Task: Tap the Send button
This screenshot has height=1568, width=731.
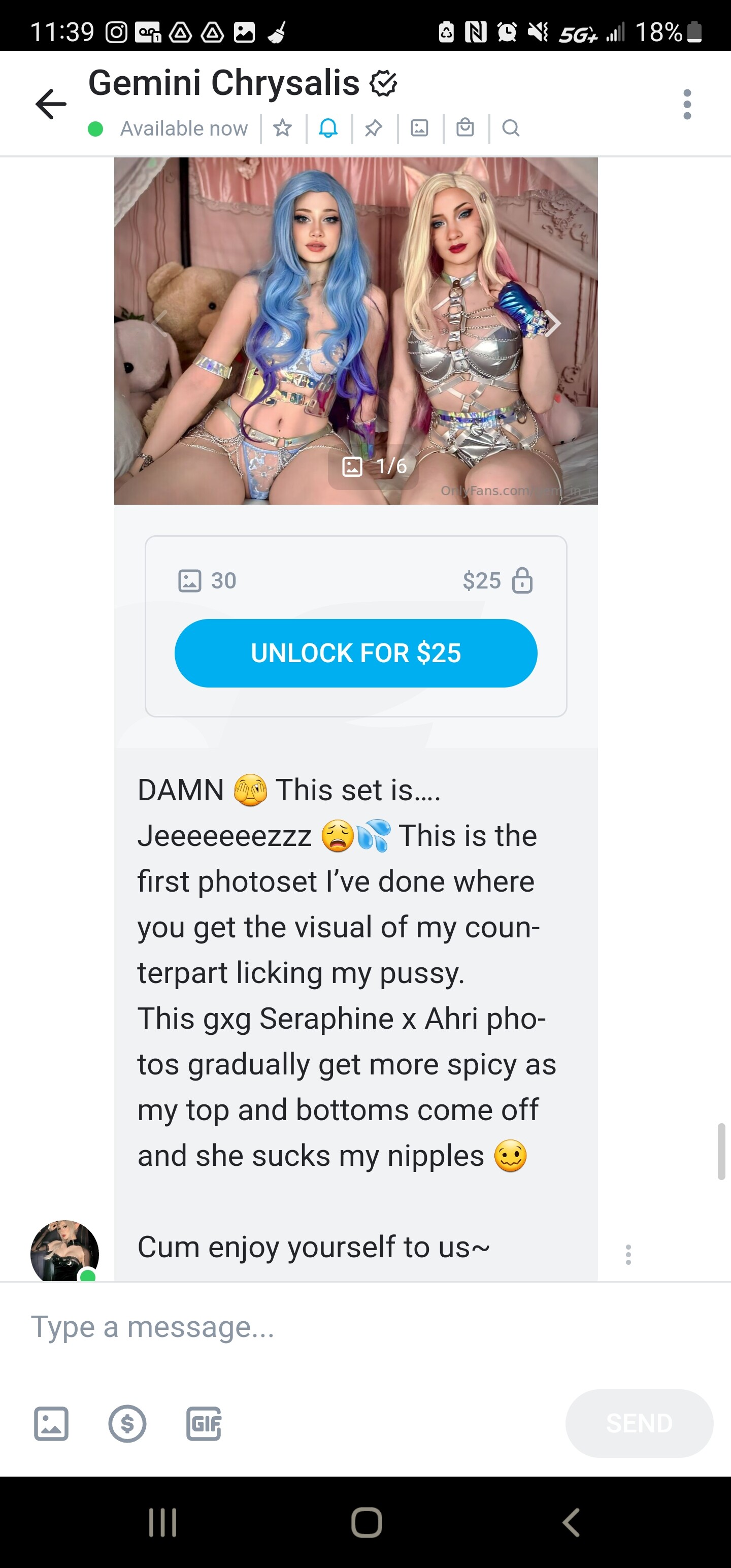Action: click(x=639, y=1423)
